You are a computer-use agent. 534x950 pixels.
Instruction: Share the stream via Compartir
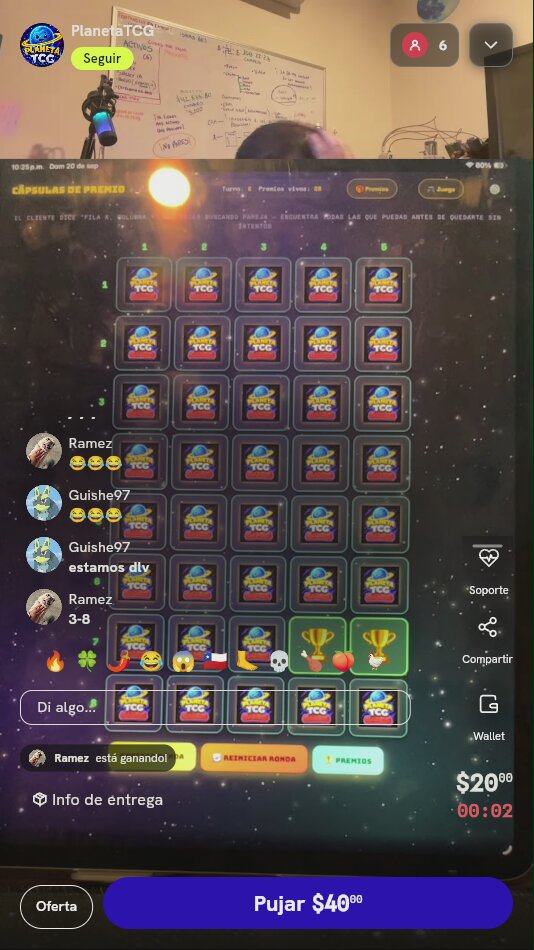click(x=487, y=641)
